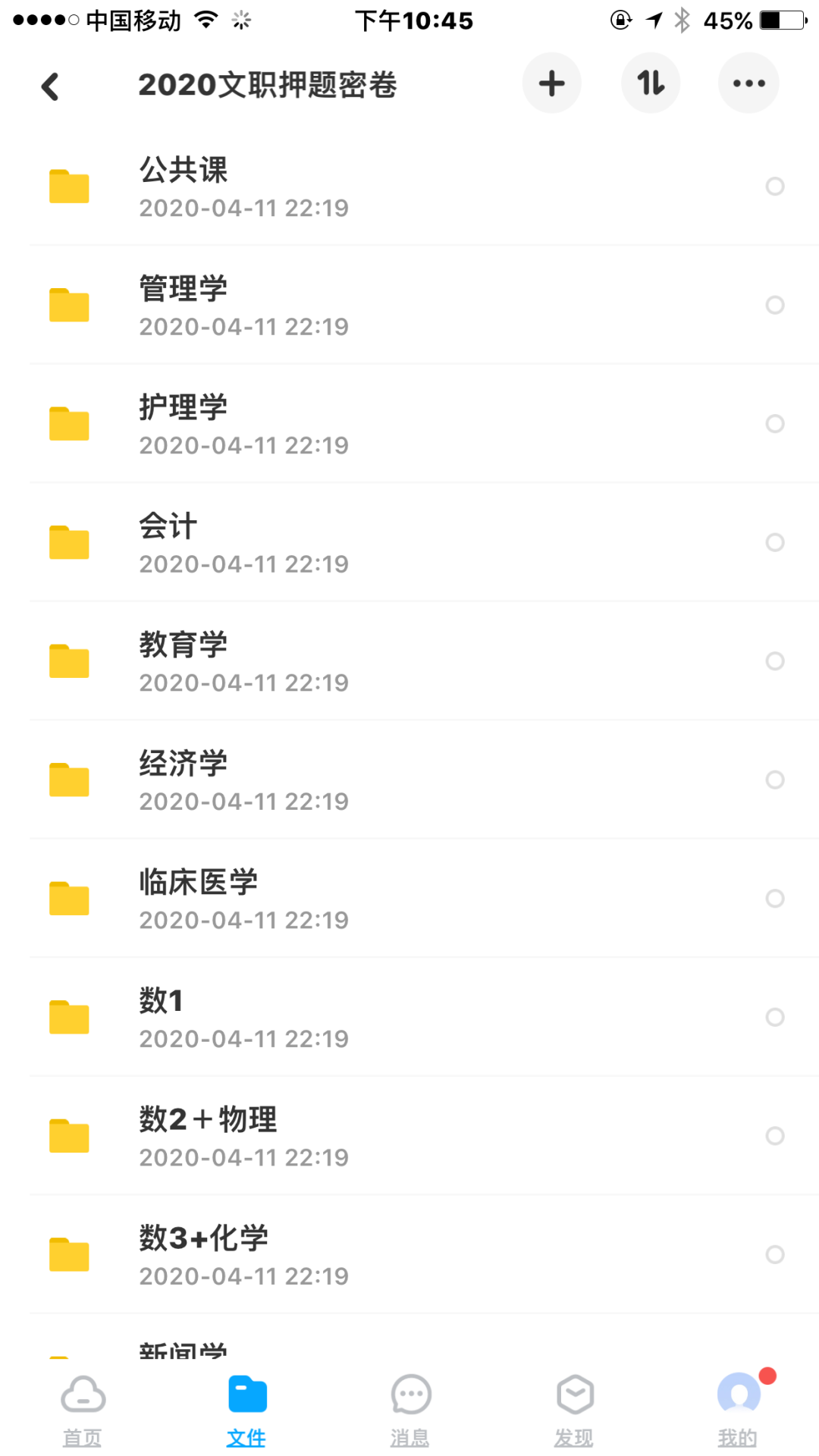Go back from 2020文职押题密卷 folder
This screenshot has width=819, height=1456.
[x=50, y=86]
